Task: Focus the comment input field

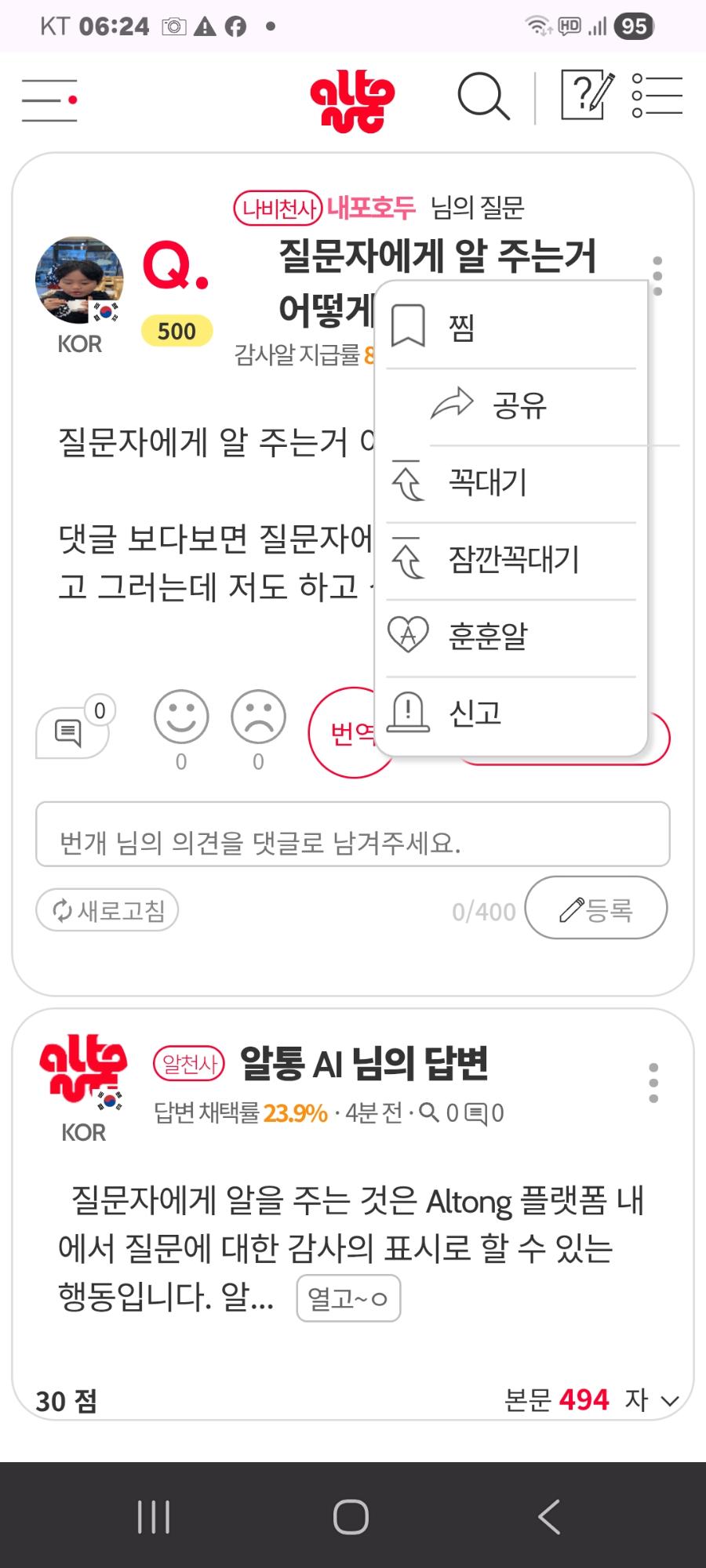Action: (353, 834)
